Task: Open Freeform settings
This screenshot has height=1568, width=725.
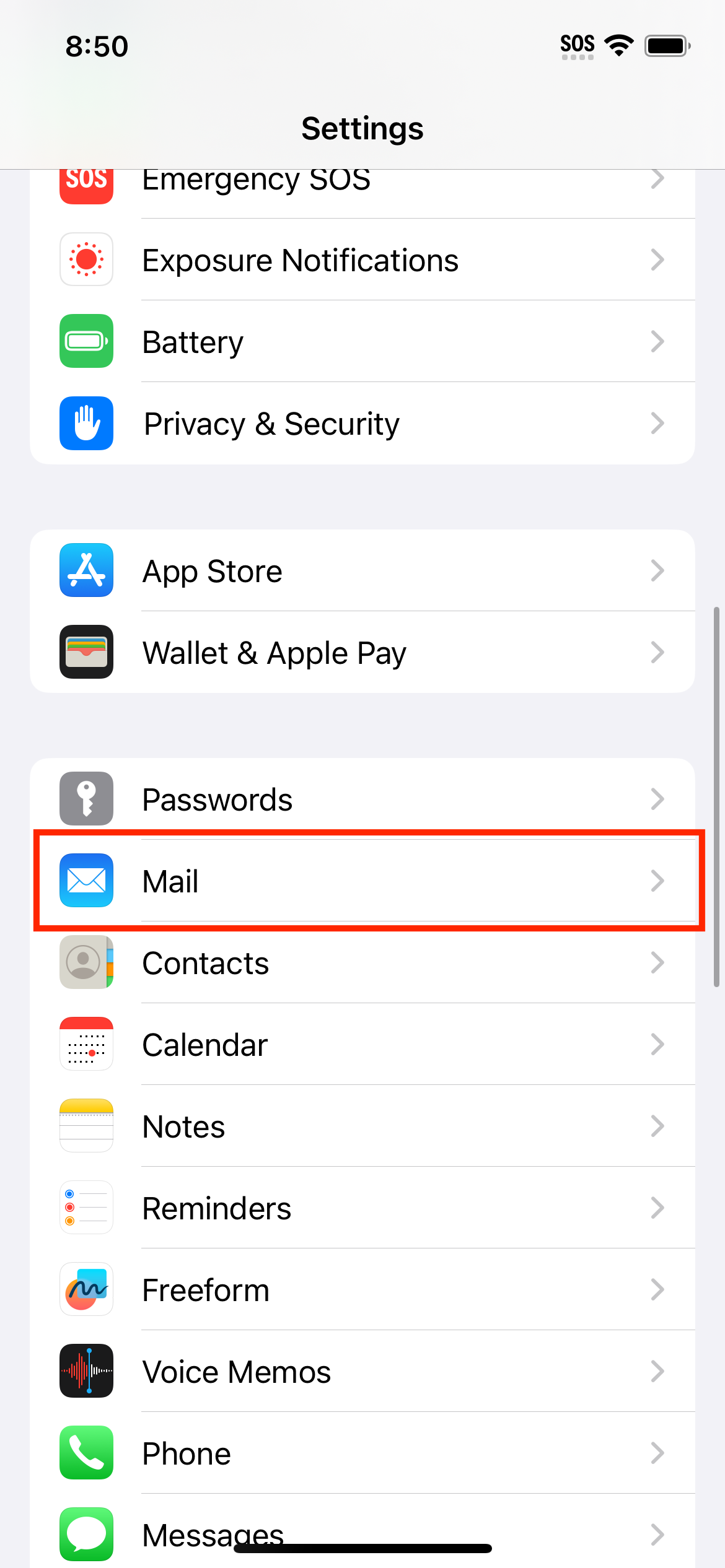Action: pyautogui.click(x=362, y=1289)
